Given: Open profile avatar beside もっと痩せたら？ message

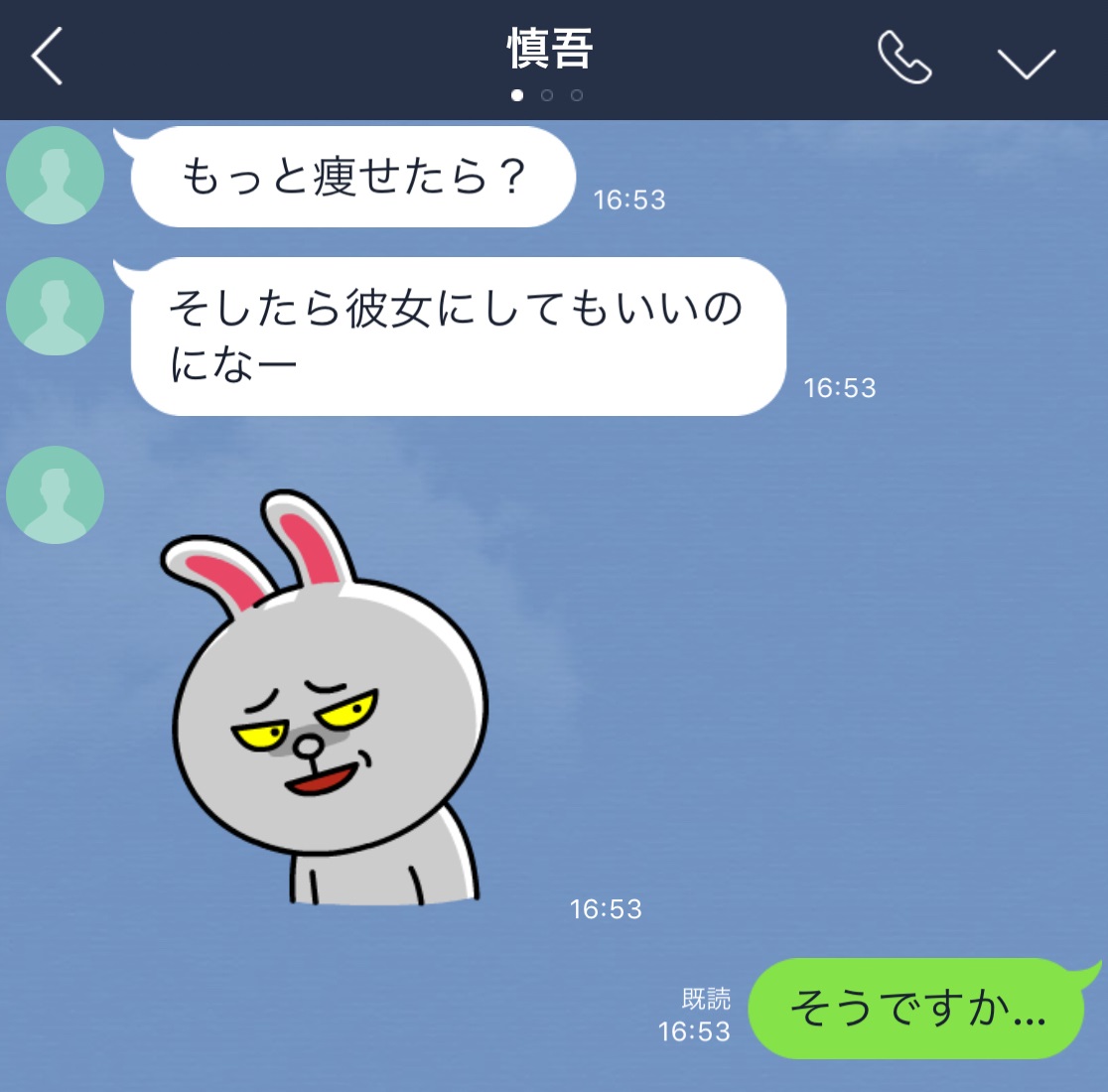Looking at the screenshot, I should pyautogui.click(x=56, y=176).
